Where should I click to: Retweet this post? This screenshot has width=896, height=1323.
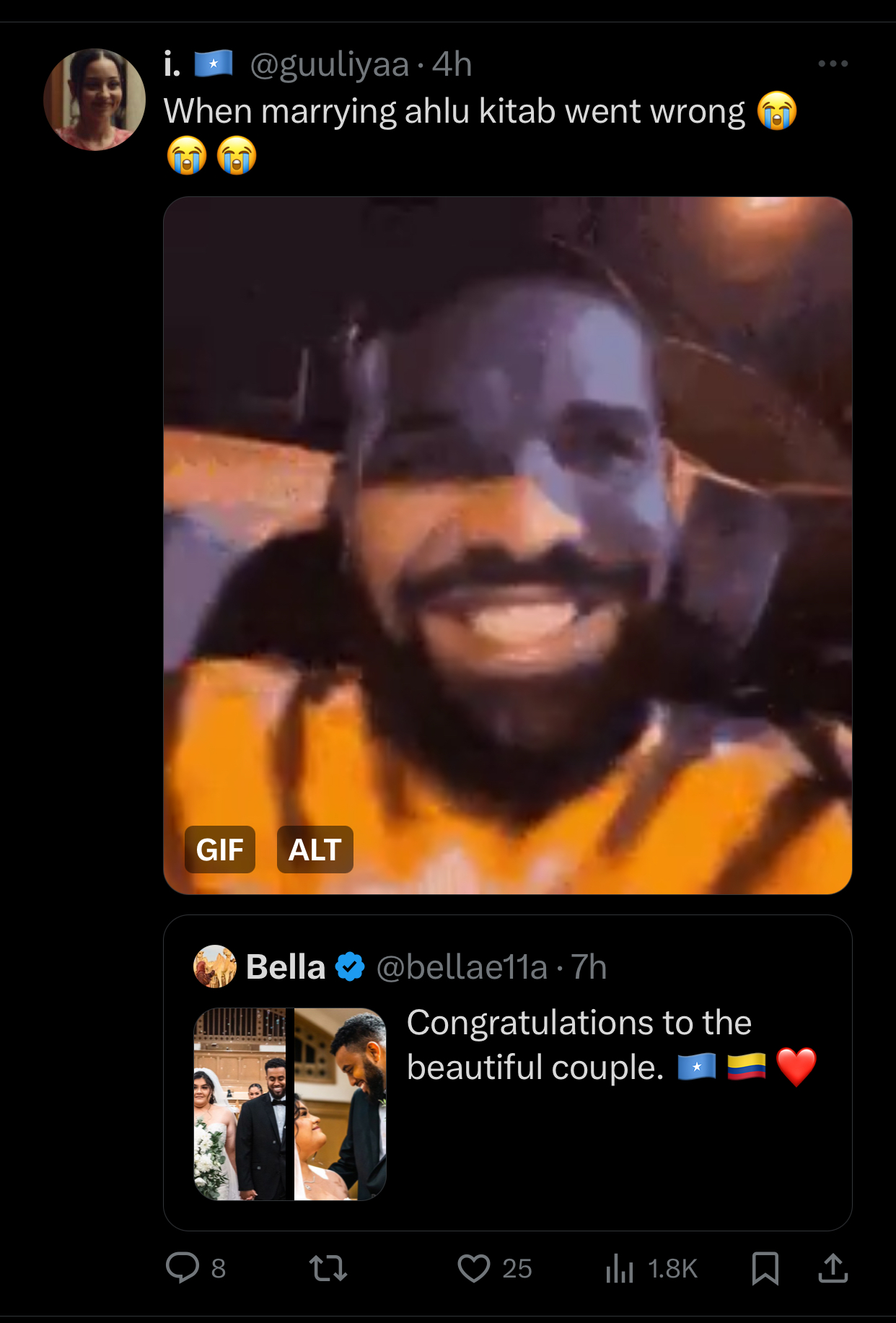tap(328, 1267)
